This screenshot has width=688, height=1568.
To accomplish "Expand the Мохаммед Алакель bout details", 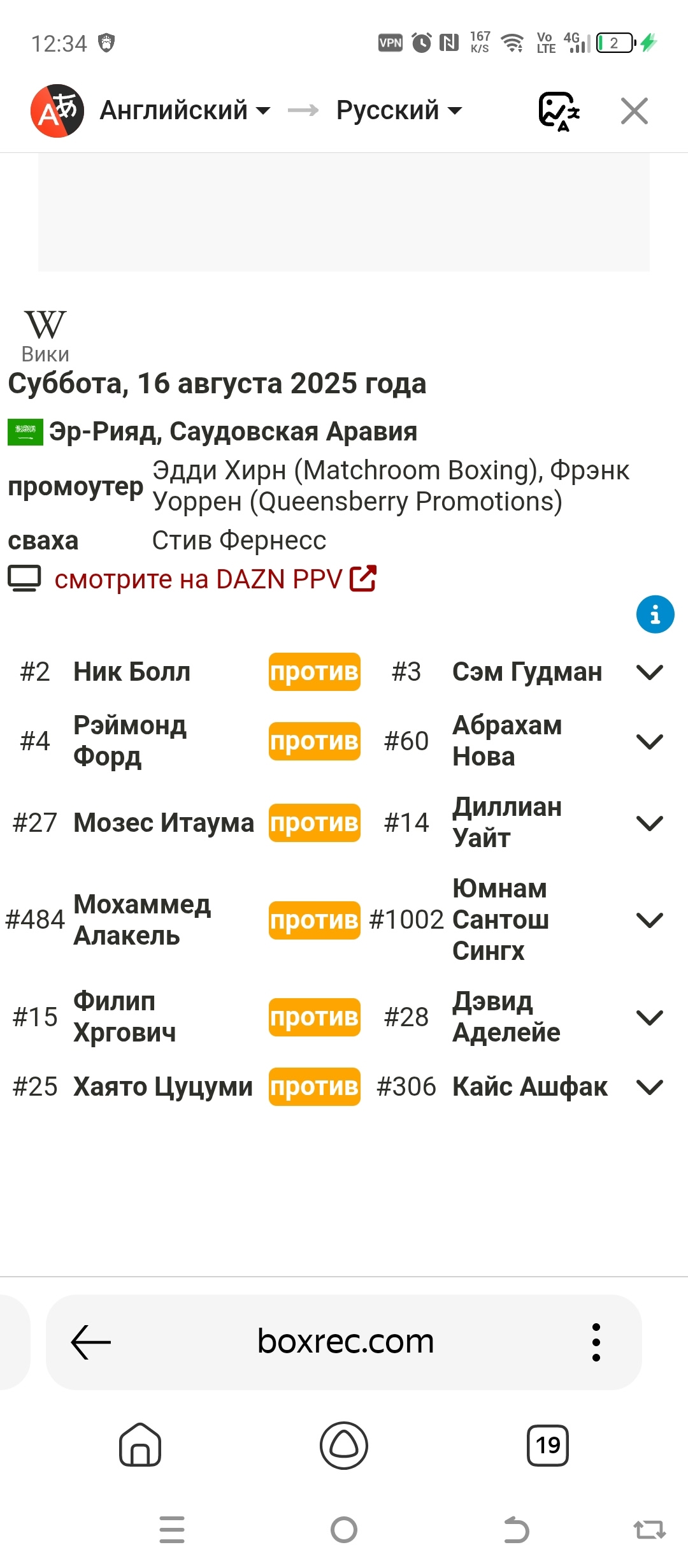I will click(650, 920).
